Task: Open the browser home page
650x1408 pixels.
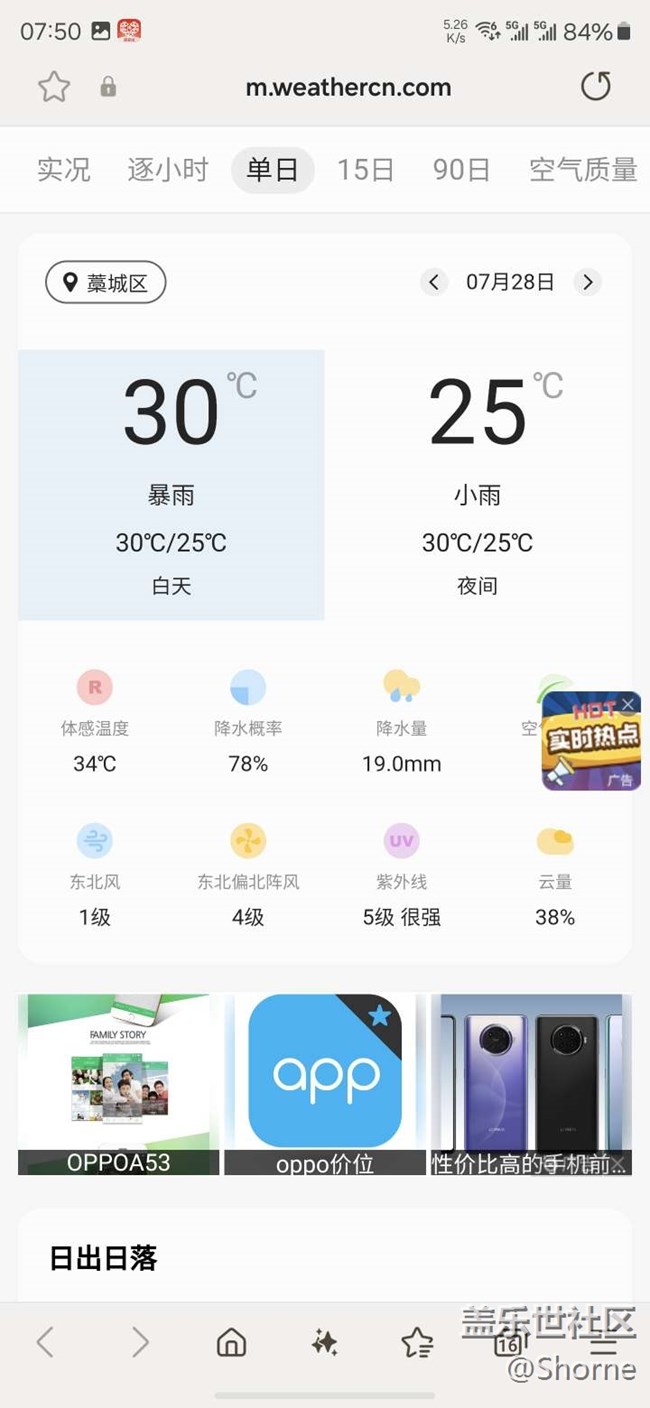Action: point(231,1342)
